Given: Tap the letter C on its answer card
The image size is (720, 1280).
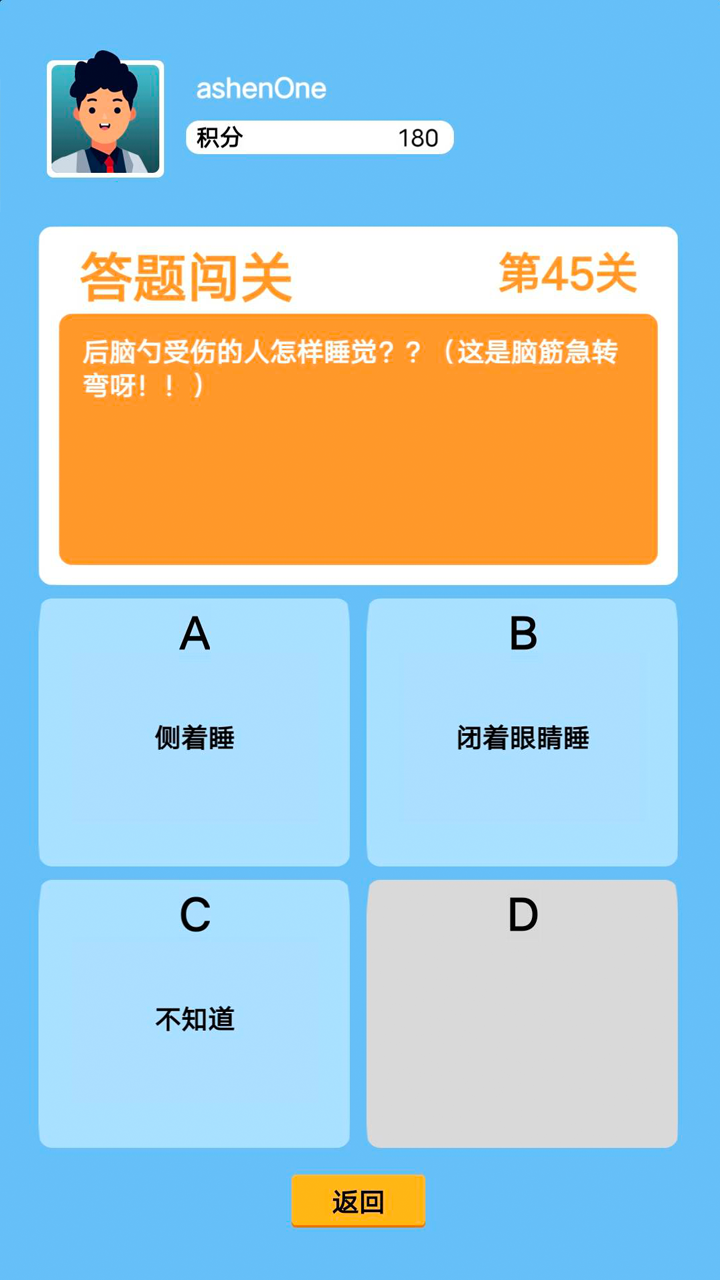Looking at the screenshot, I should click(x=194, y=913).
